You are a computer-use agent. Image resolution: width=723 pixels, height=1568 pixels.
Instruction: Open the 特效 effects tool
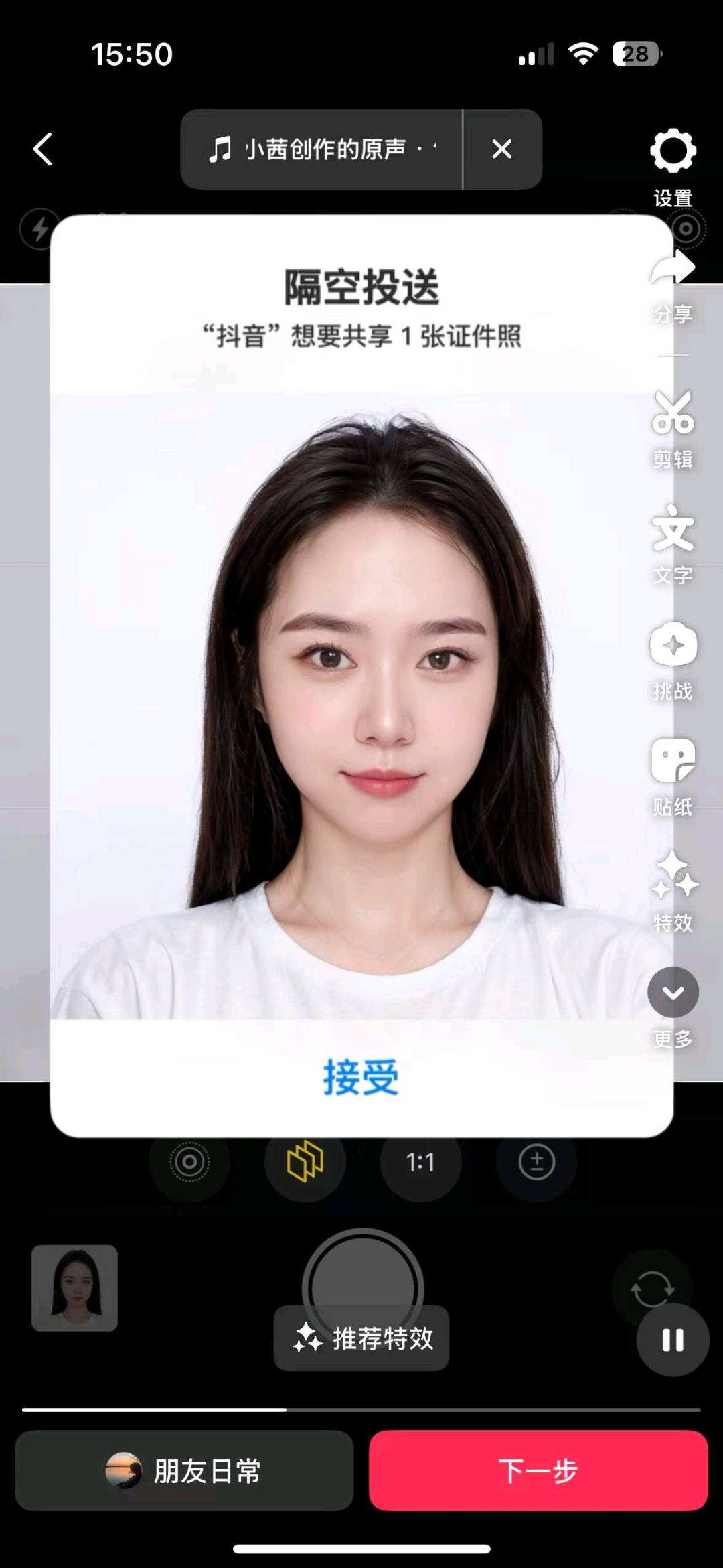(673, 877)
